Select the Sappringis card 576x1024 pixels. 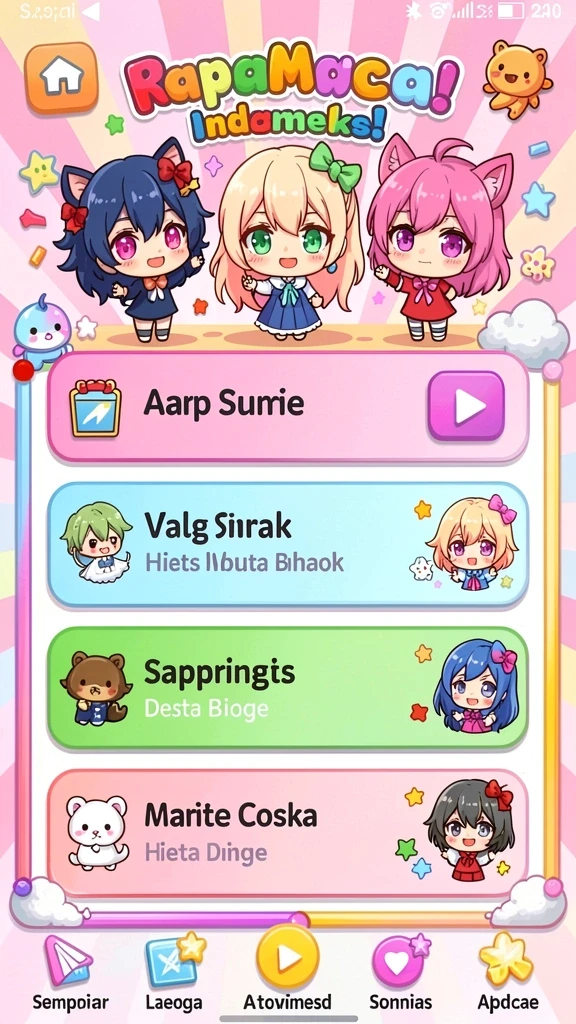click(288, 688)
